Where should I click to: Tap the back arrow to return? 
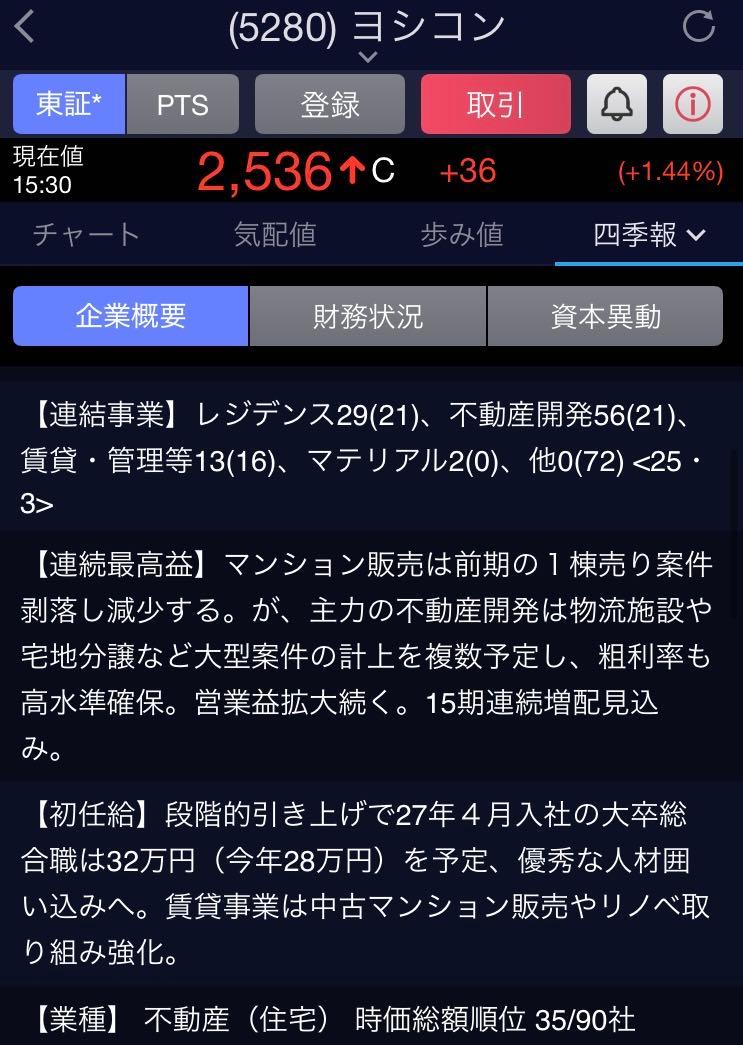click(x=25, y=28)
